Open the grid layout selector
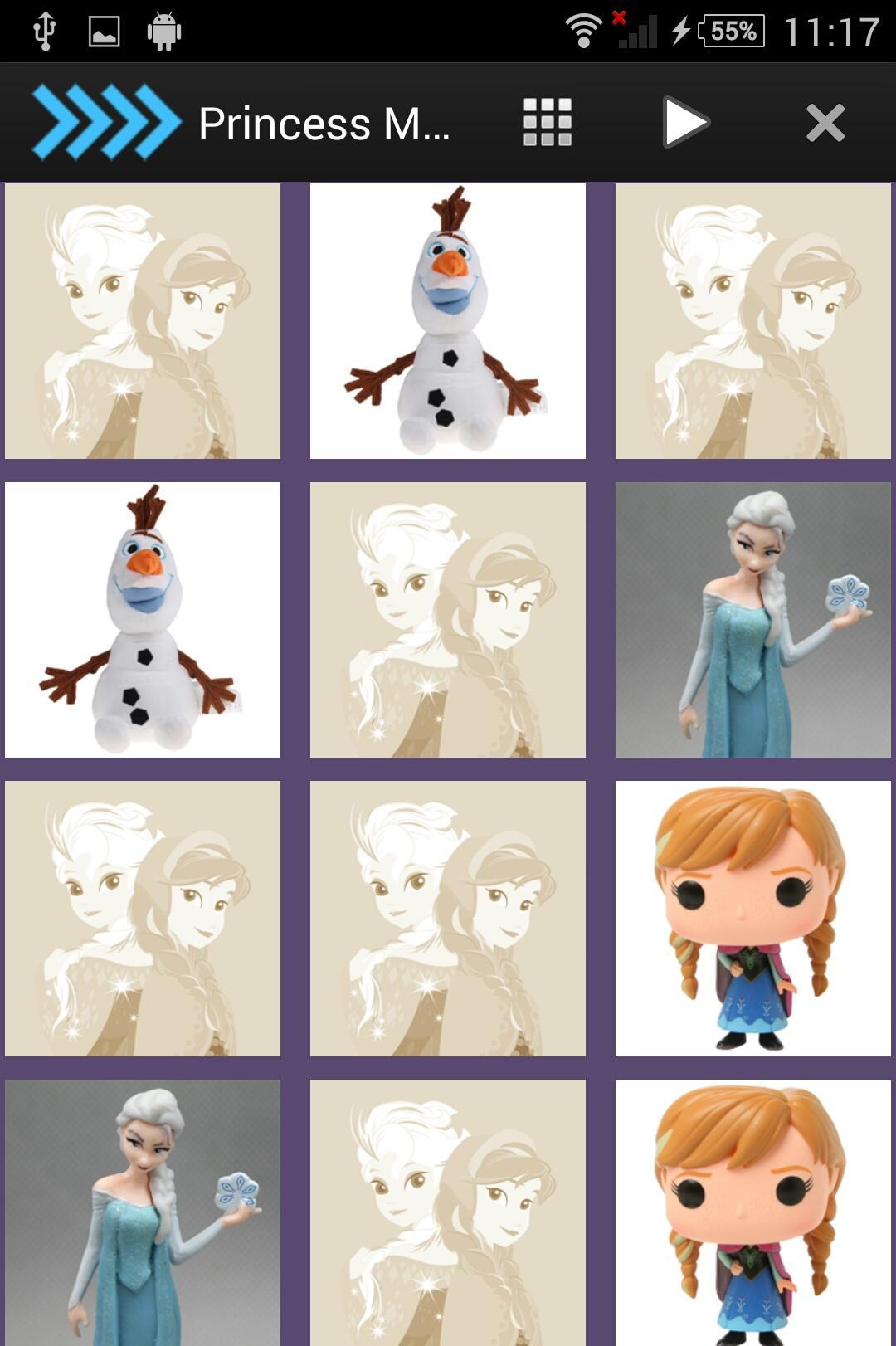Image resolution: width=896 pixels, height=1346 pixels. [x=548, y=121]
